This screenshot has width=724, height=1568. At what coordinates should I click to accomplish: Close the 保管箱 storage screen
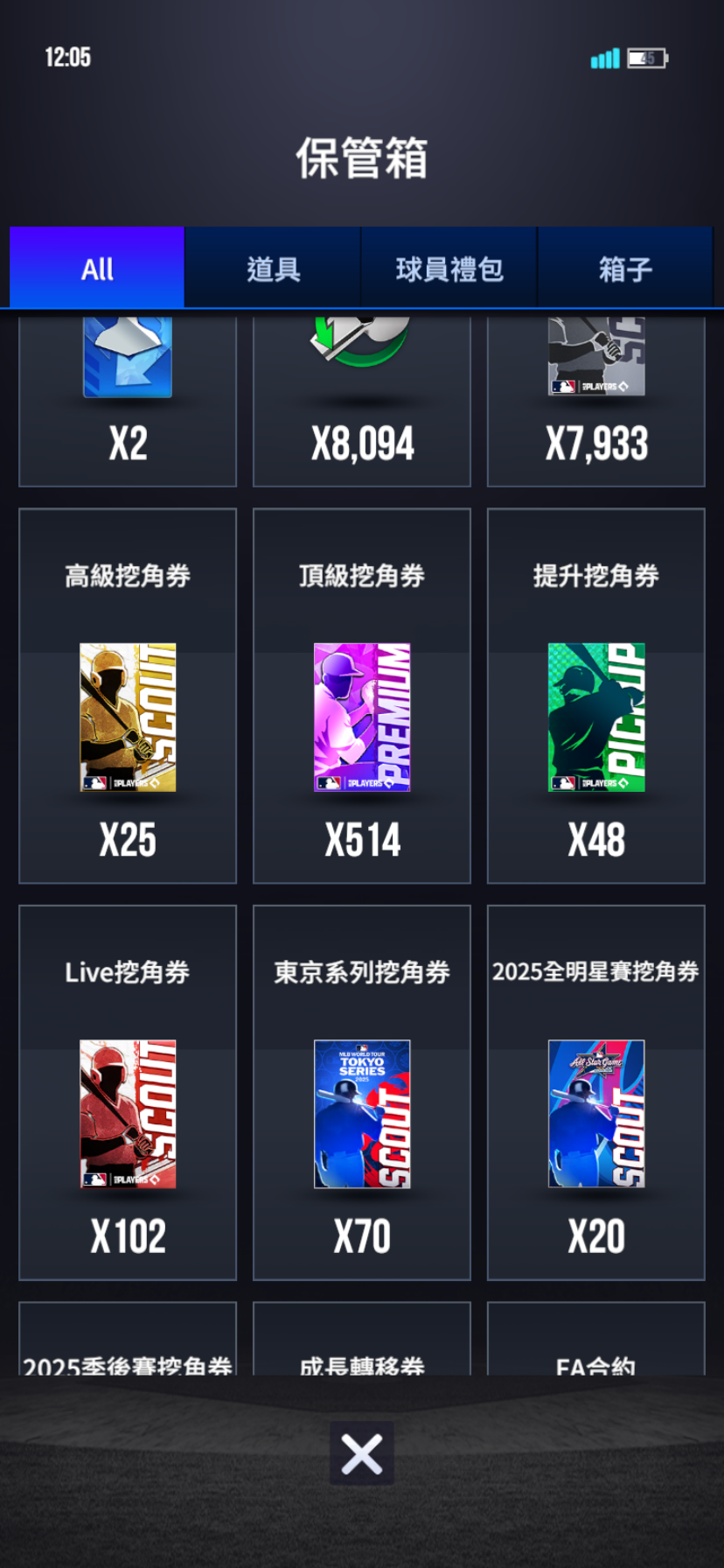362,1453
